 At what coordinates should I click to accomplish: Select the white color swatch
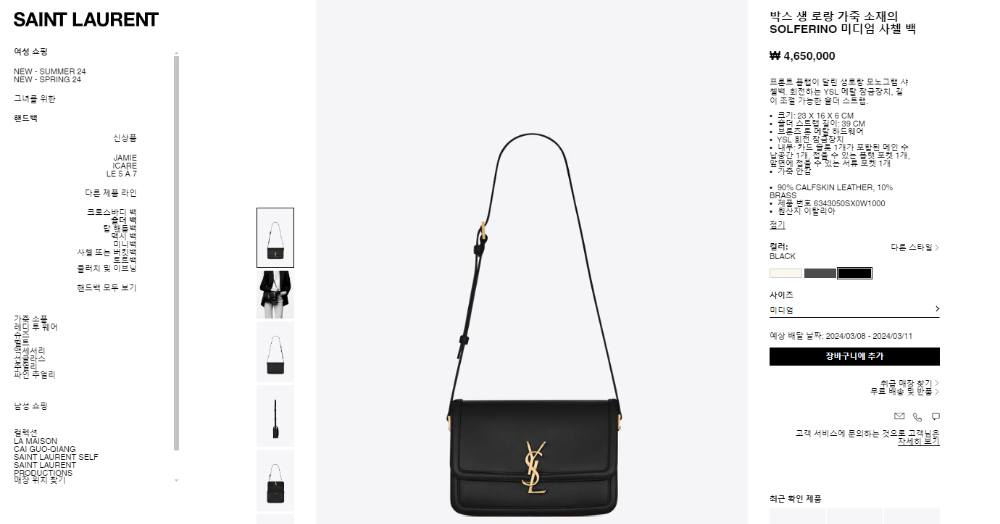pyautogui.click(x=786, y=273)
